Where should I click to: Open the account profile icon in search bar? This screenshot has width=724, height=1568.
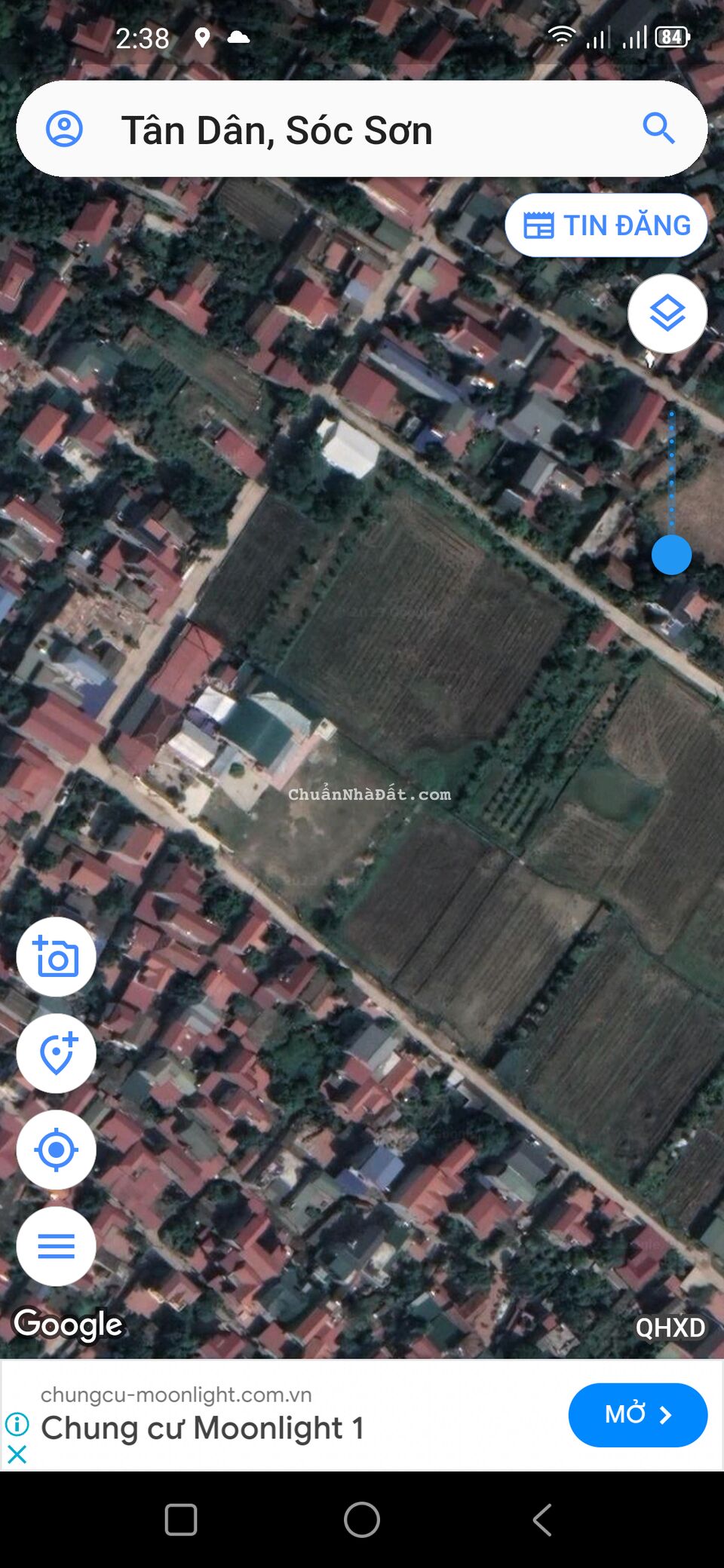pyautogui.click(x=66, y=128)
